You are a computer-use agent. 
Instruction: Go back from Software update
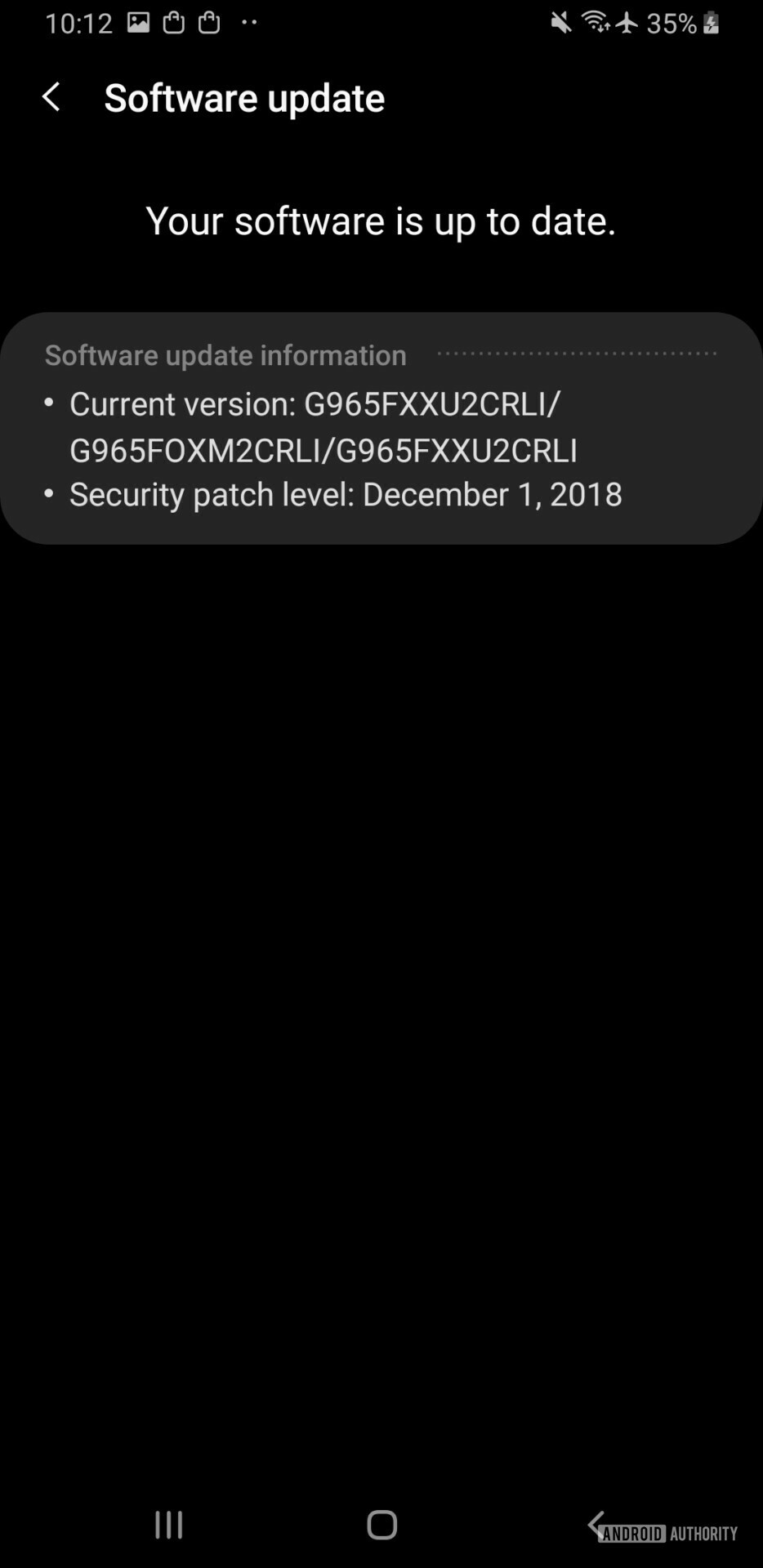click(51, 97)
